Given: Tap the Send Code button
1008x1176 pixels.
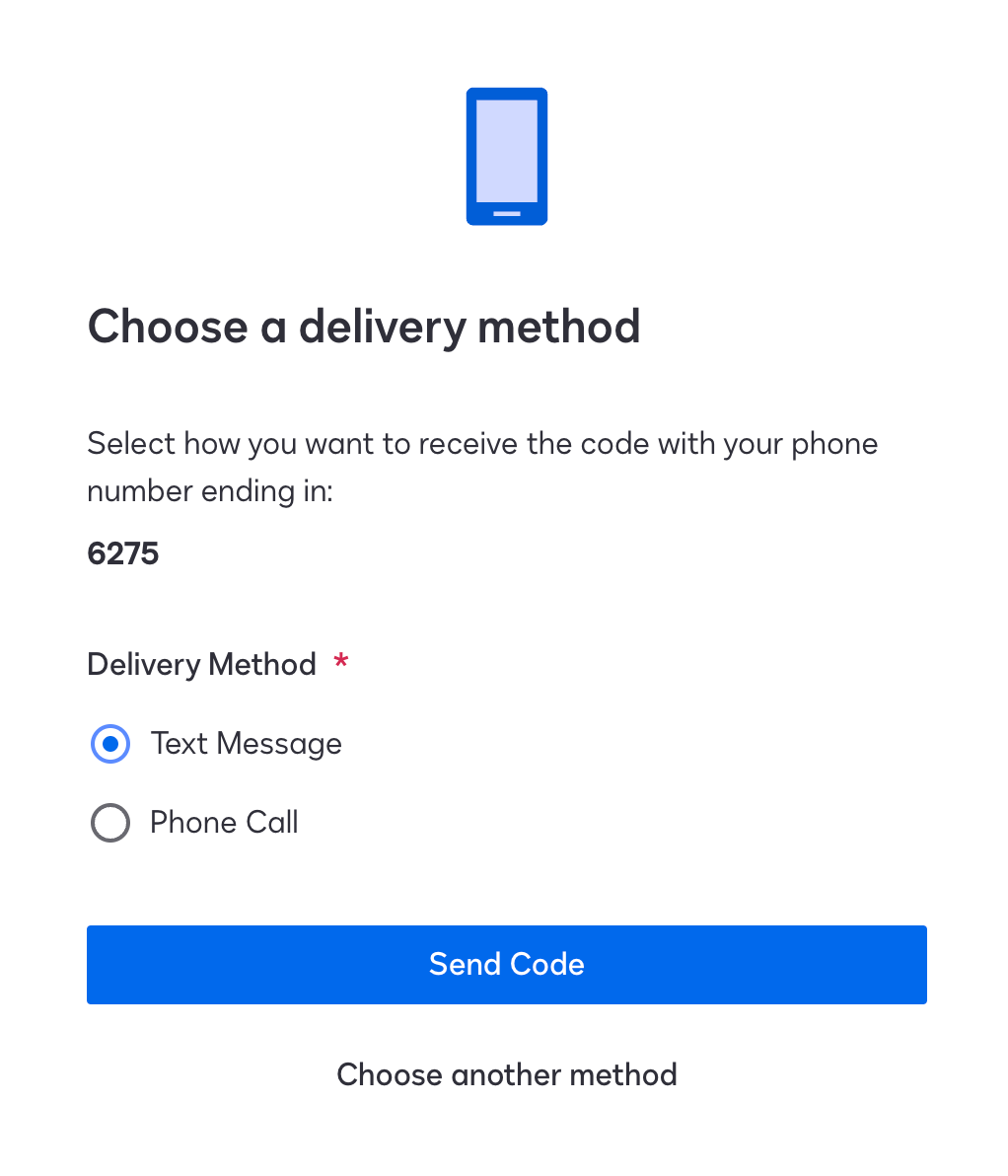Looking at the screenshot, I should click(506, 964).
